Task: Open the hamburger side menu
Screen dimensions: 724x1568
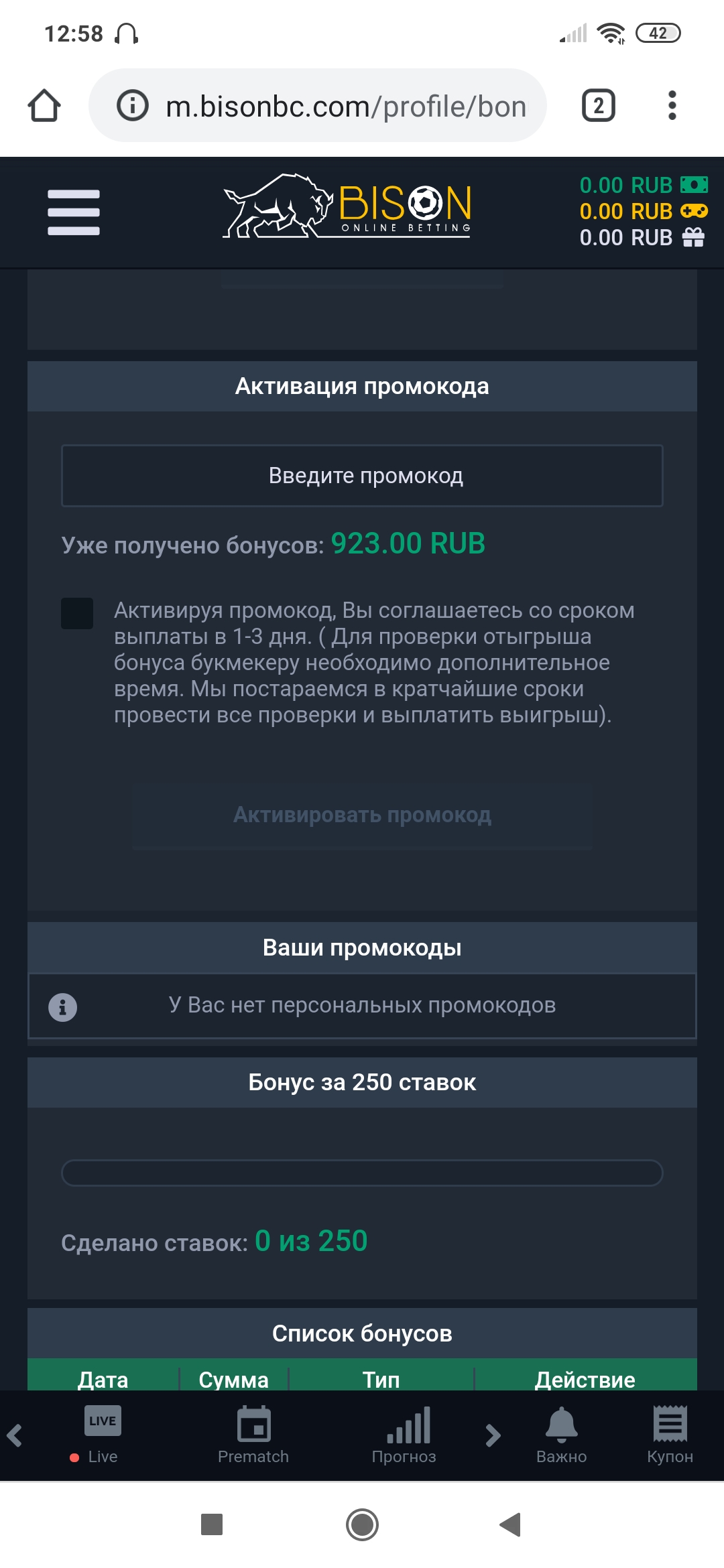Action: click(74, 212)
